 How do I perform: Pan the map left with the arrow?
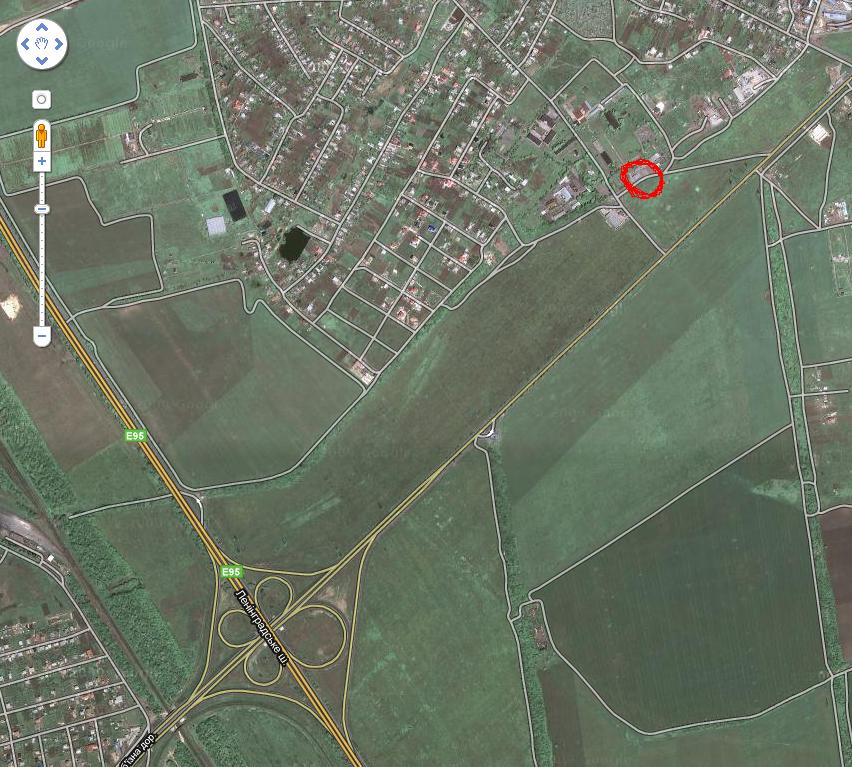click(26, 44)
